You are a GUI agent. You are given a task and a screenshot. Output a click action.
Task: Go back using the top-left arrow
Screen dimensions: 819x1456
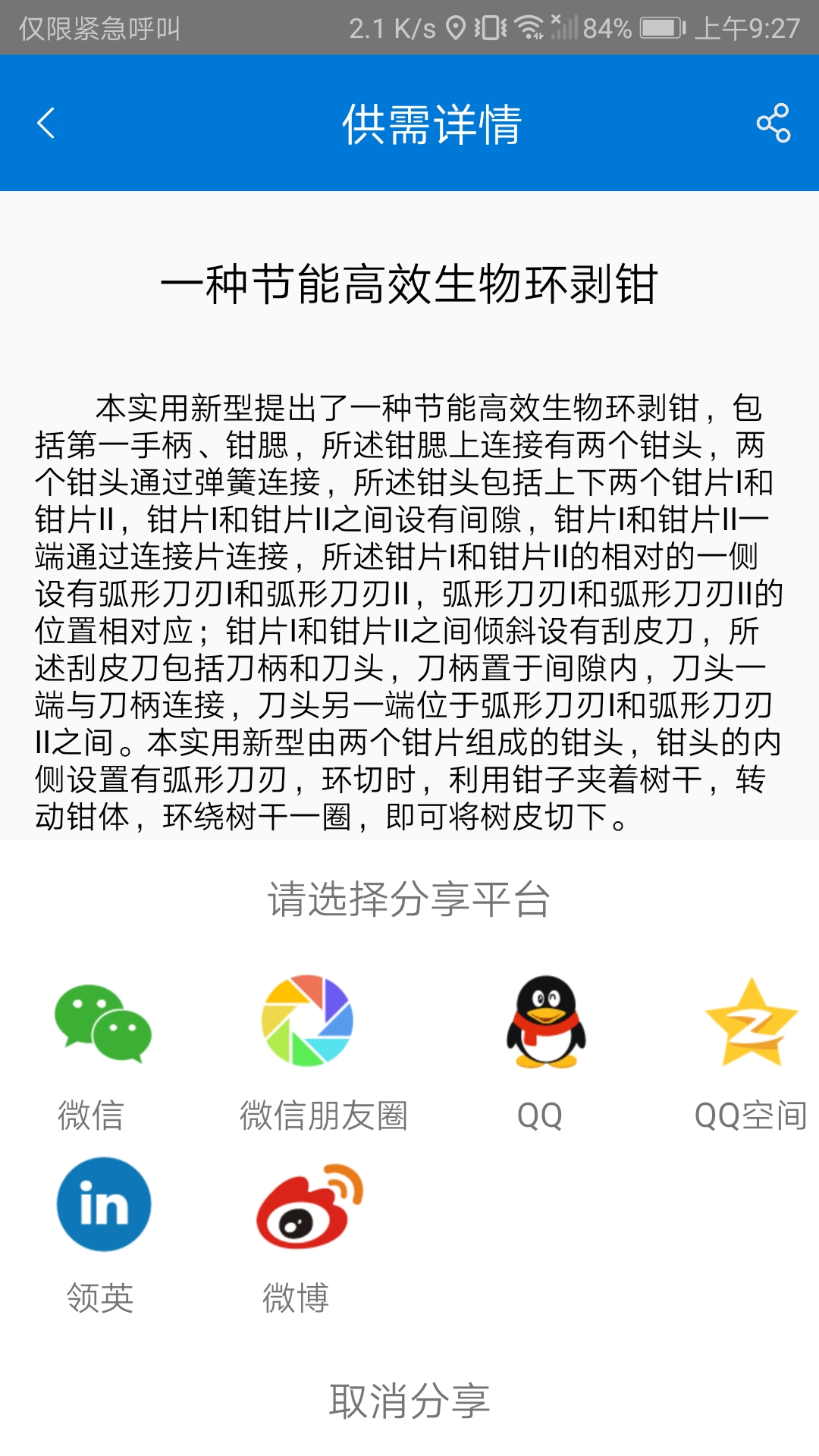(x=46, y=123)
